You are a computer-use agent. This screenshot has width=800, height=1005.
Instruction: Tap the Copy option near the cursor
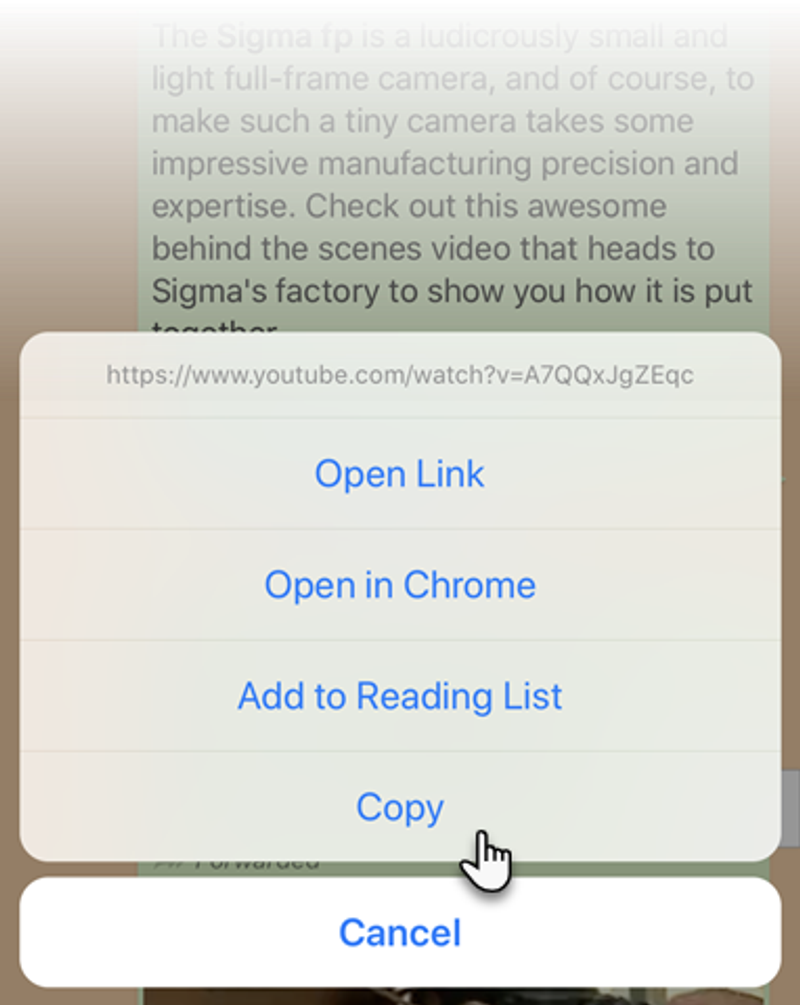coord(400,807)
